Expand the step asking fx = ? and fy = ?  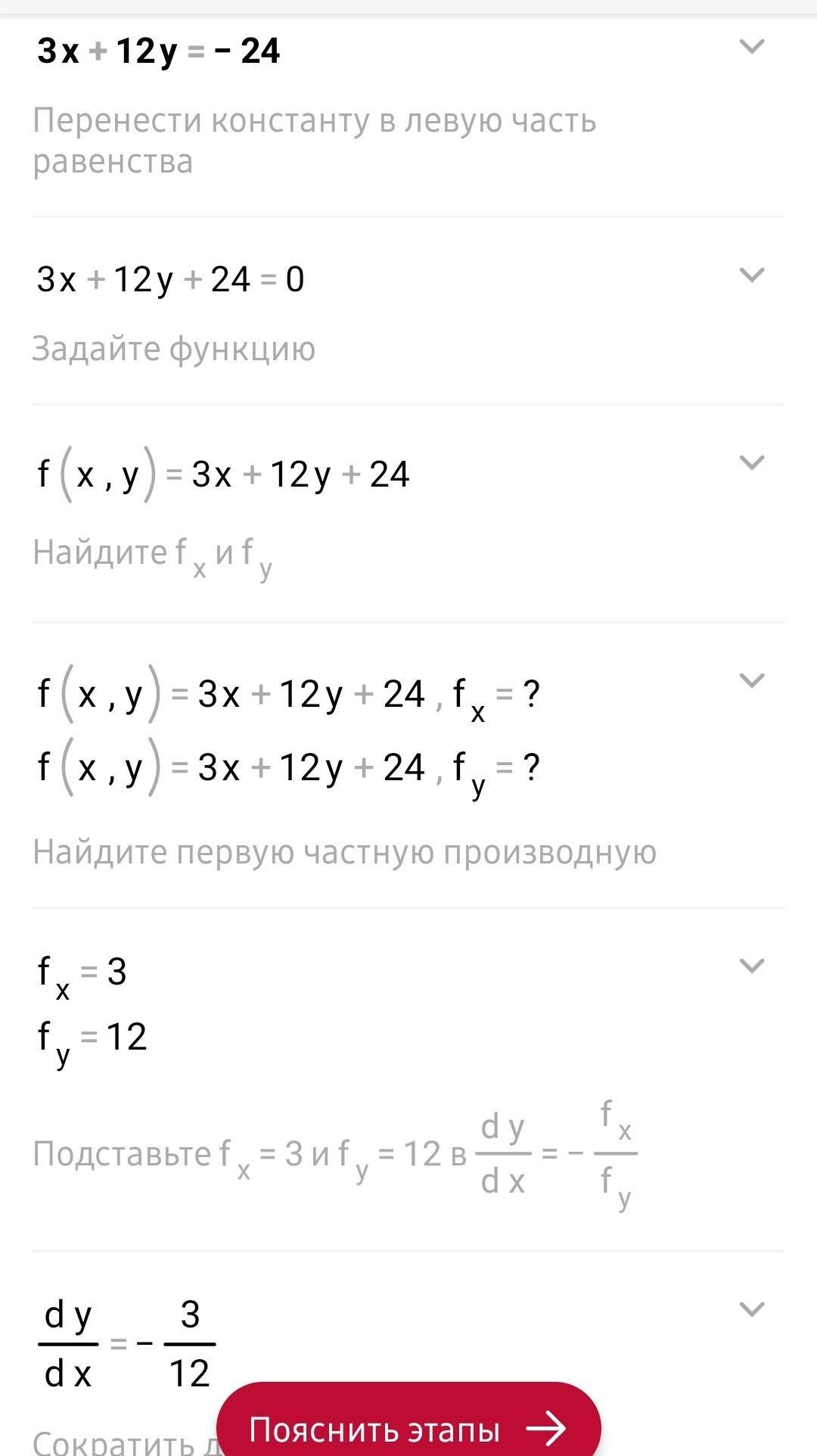pos(751,680)
